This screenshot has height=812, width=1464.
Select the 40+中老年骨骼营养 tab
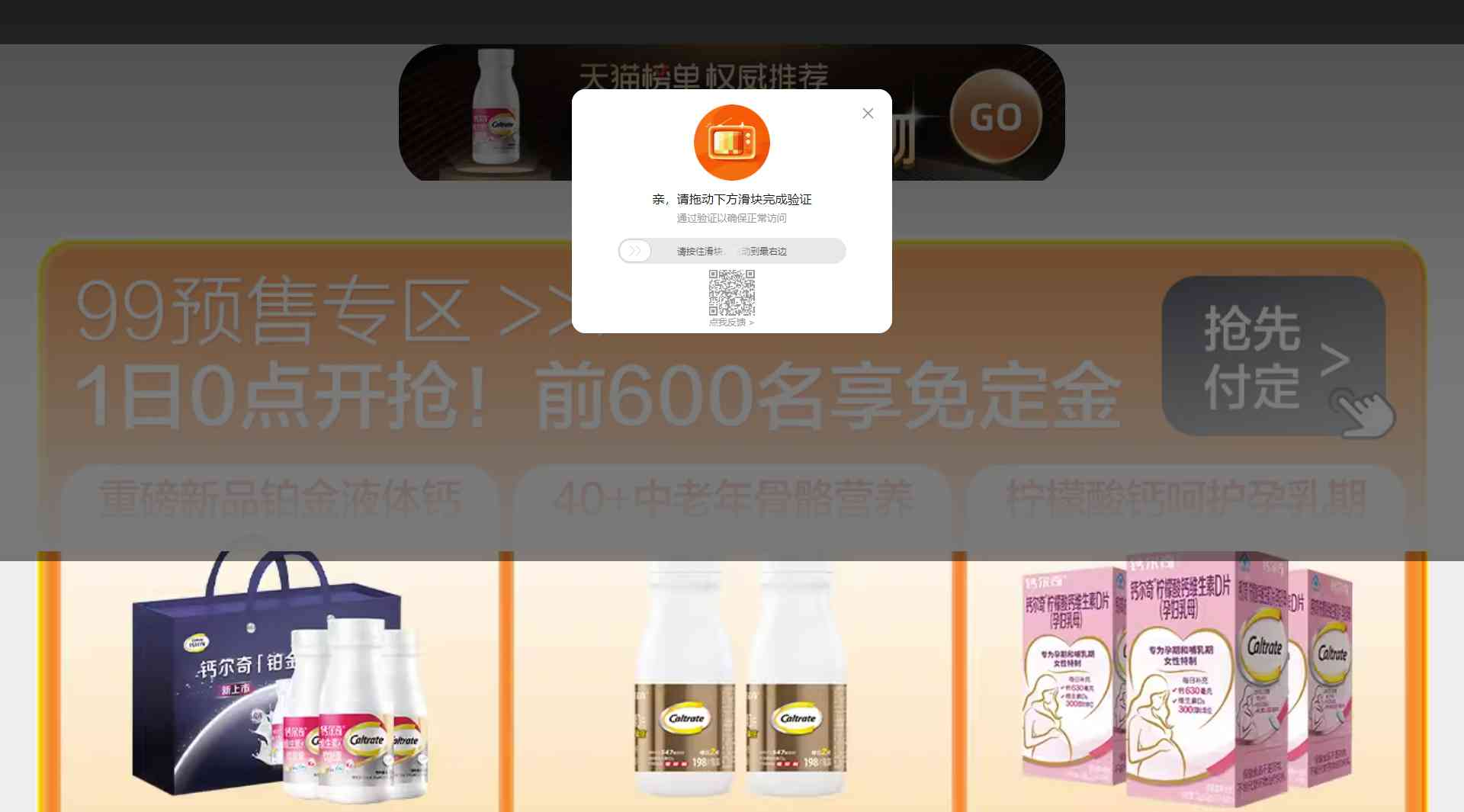tap(733, 499)
